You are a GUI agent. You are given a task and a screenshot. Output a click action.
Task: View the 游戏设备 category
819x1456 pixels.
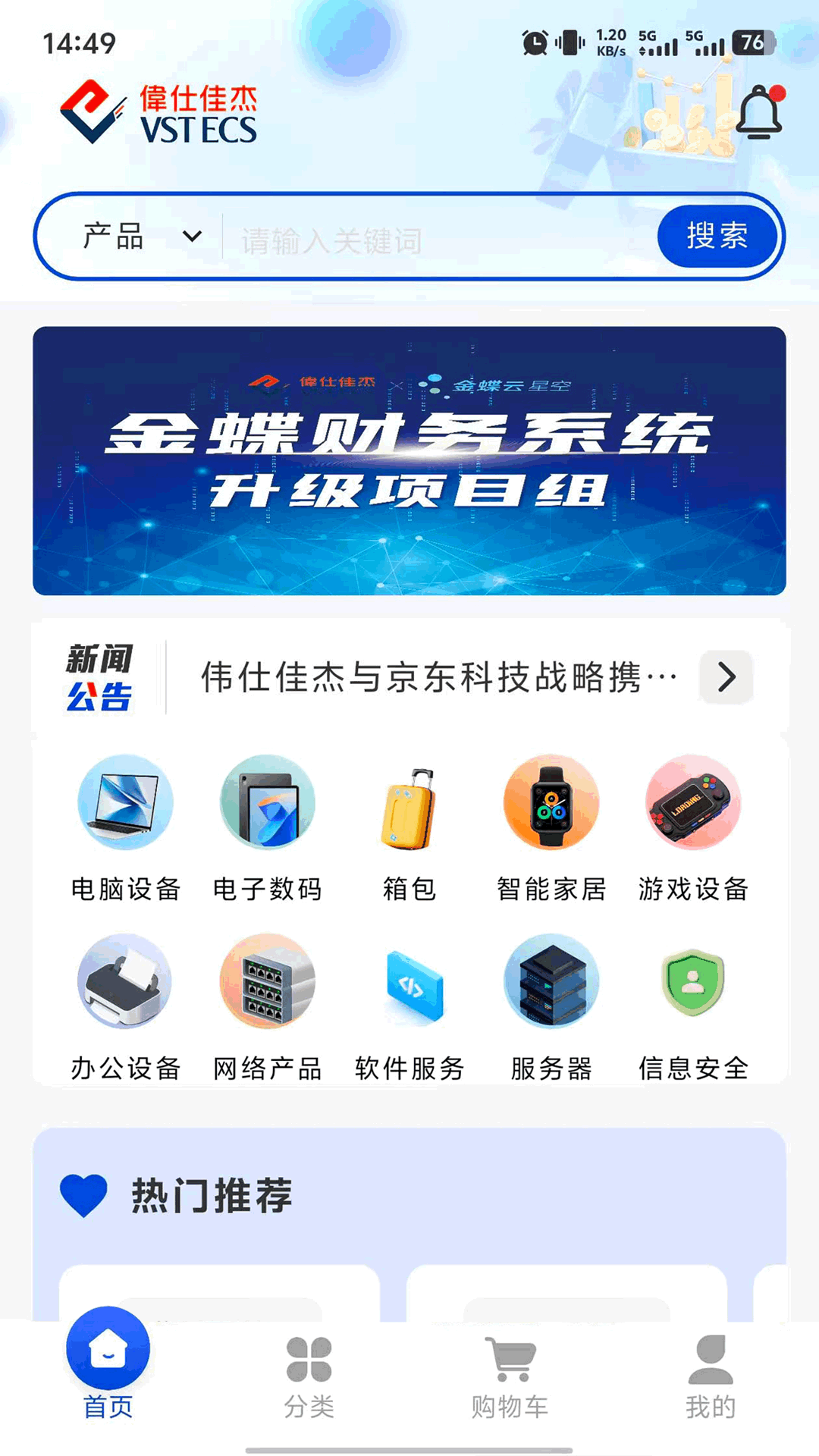pos(693,828)
